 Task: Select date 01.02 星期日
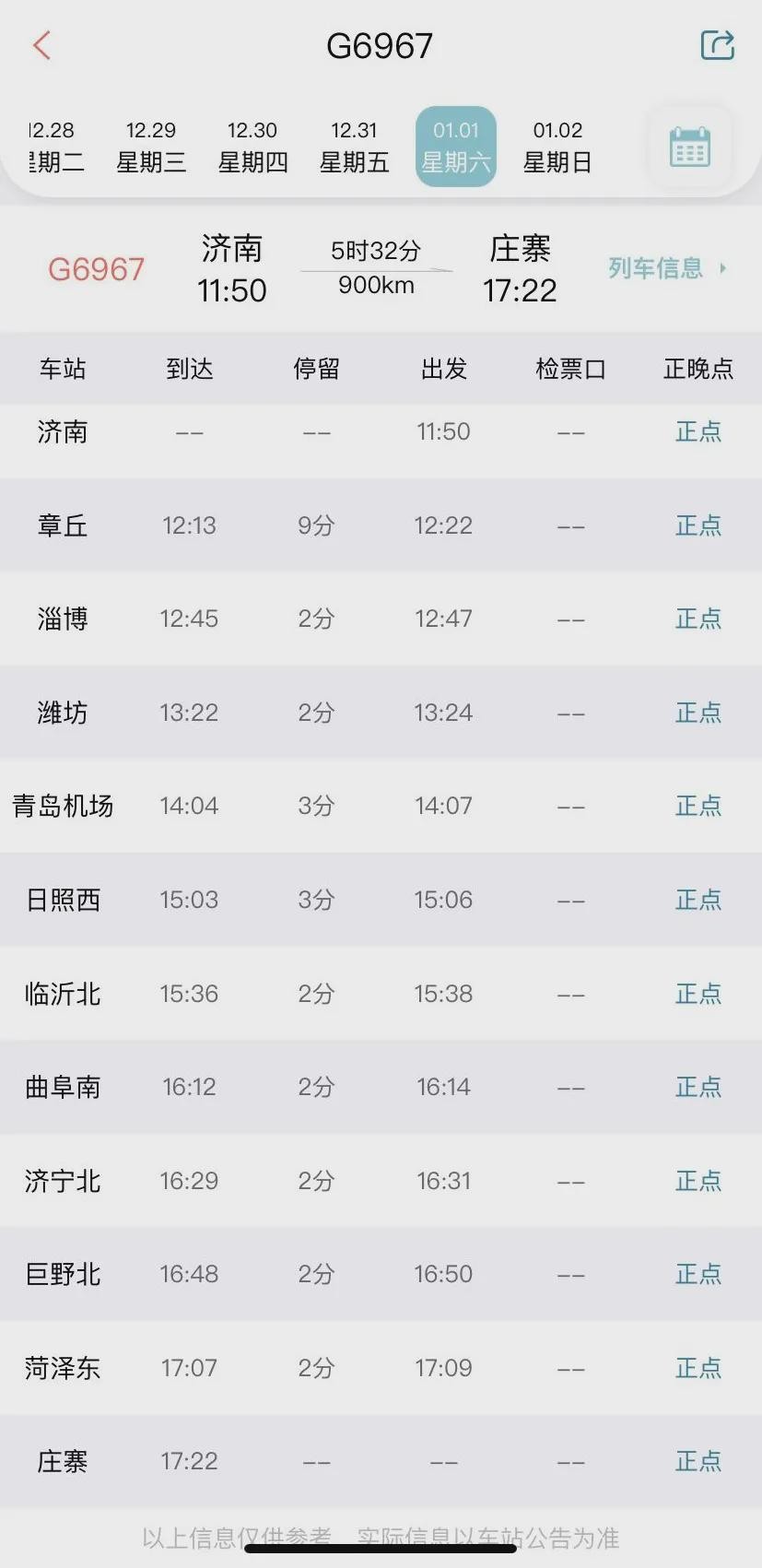tap(557, 147)
